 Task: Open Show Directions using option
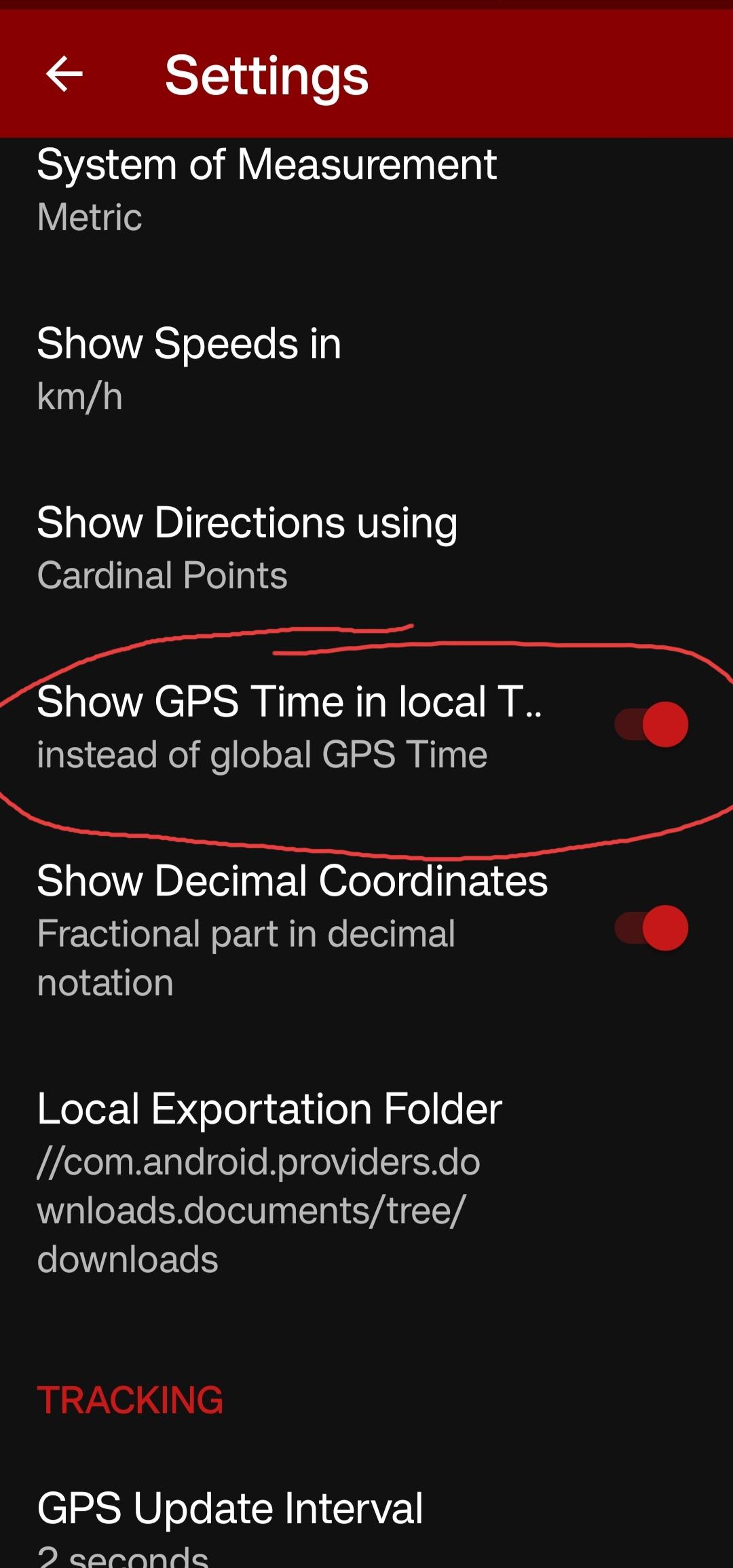pyautogui.click(x=247, y=548)
